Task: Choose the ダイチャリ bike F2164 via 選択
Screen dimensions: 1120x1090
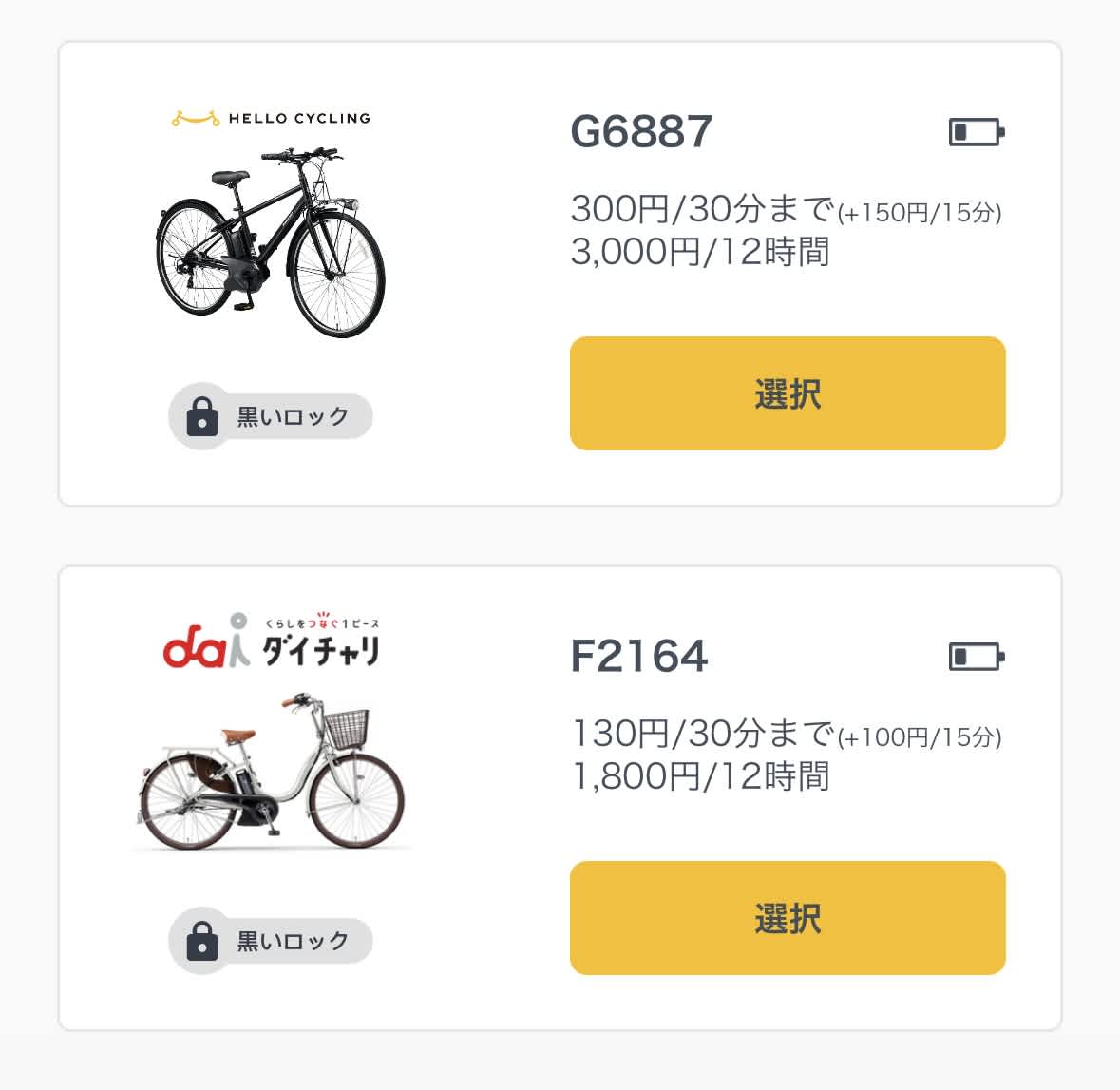Action: coord(788,918)
